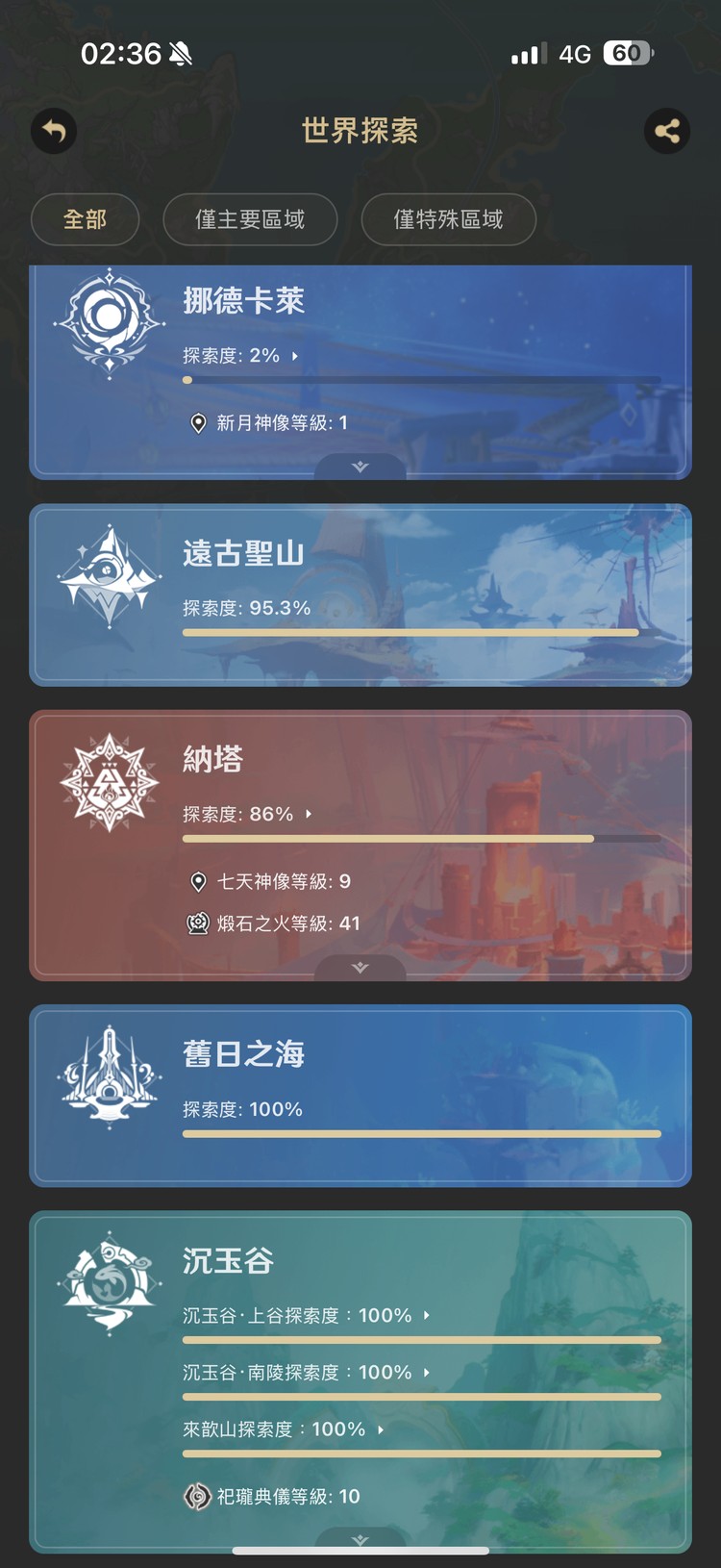Expand the 沉玉谷 card with its chevron
721x1568 pixels.
click(x=360, y=1540)
